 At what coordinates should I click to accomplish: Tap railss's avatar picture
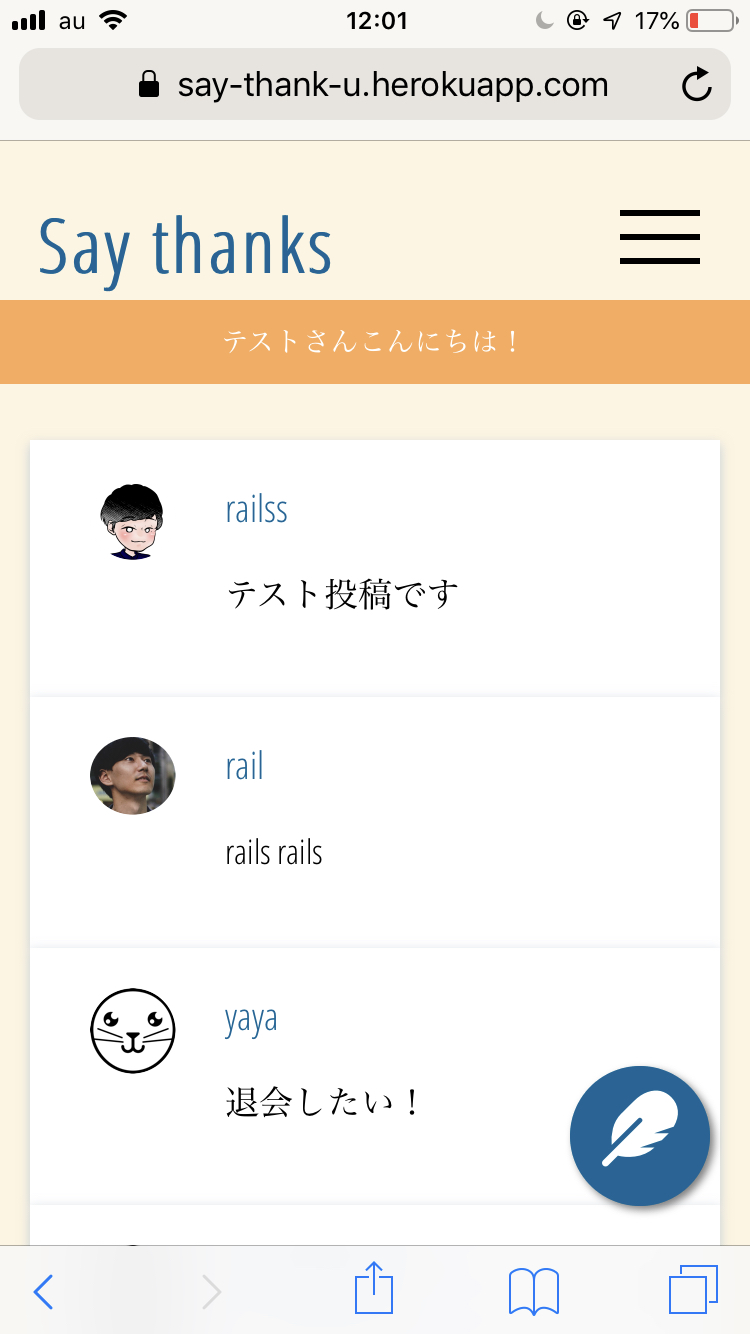(132, 521)
